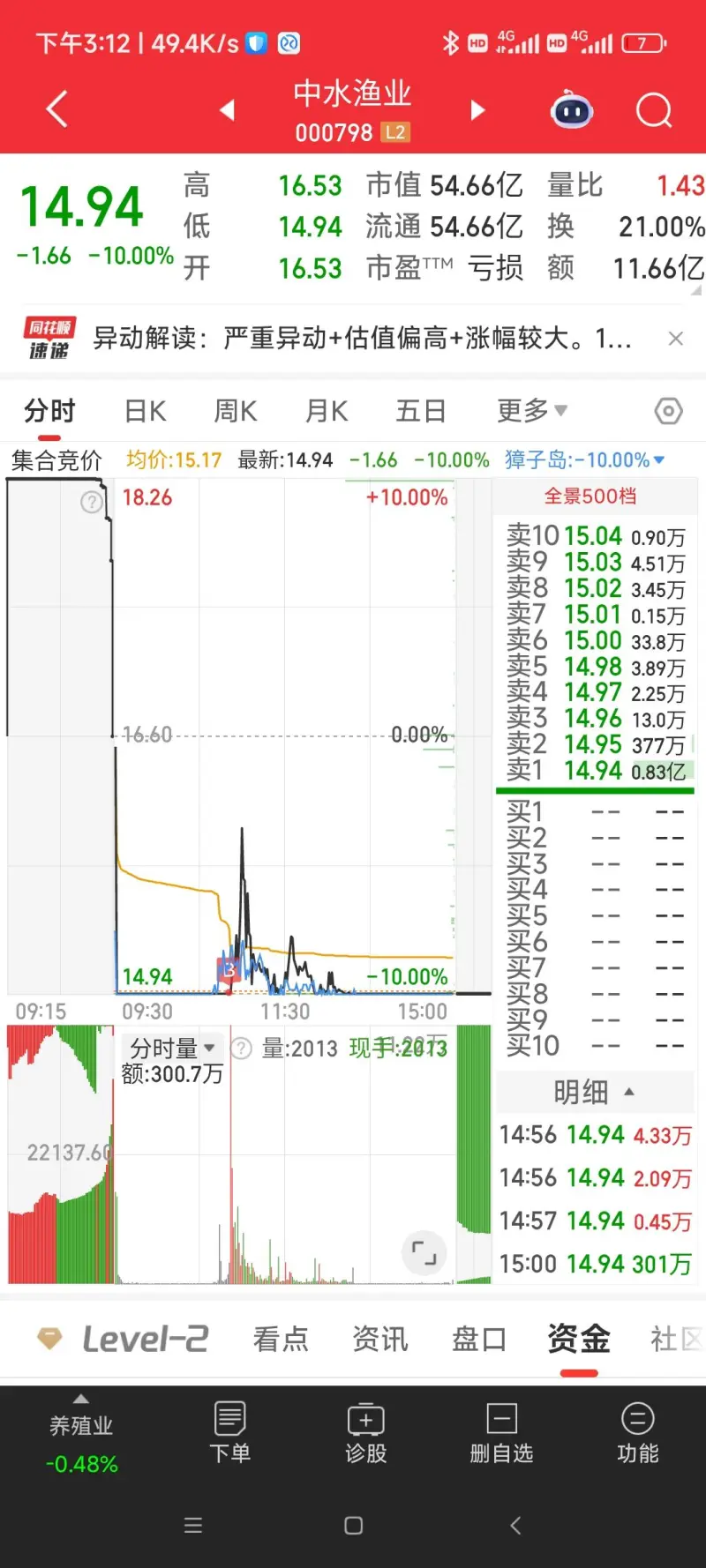This screenshot has width=706, height=1568.
Task: Tap 下单 to place an order
Action: [x=230, y=1432]
